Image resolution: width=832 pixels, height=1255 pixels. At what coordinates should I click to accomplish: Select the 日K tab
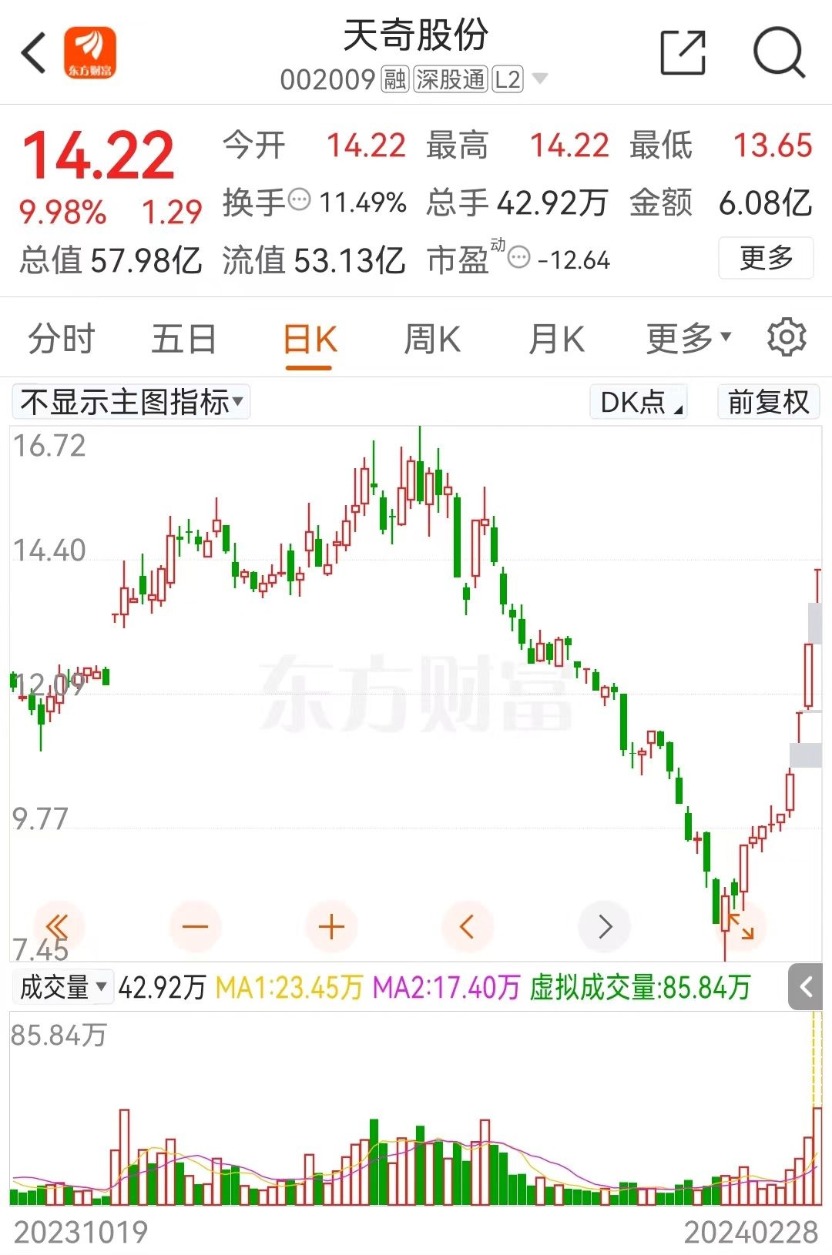coord(309,340)
